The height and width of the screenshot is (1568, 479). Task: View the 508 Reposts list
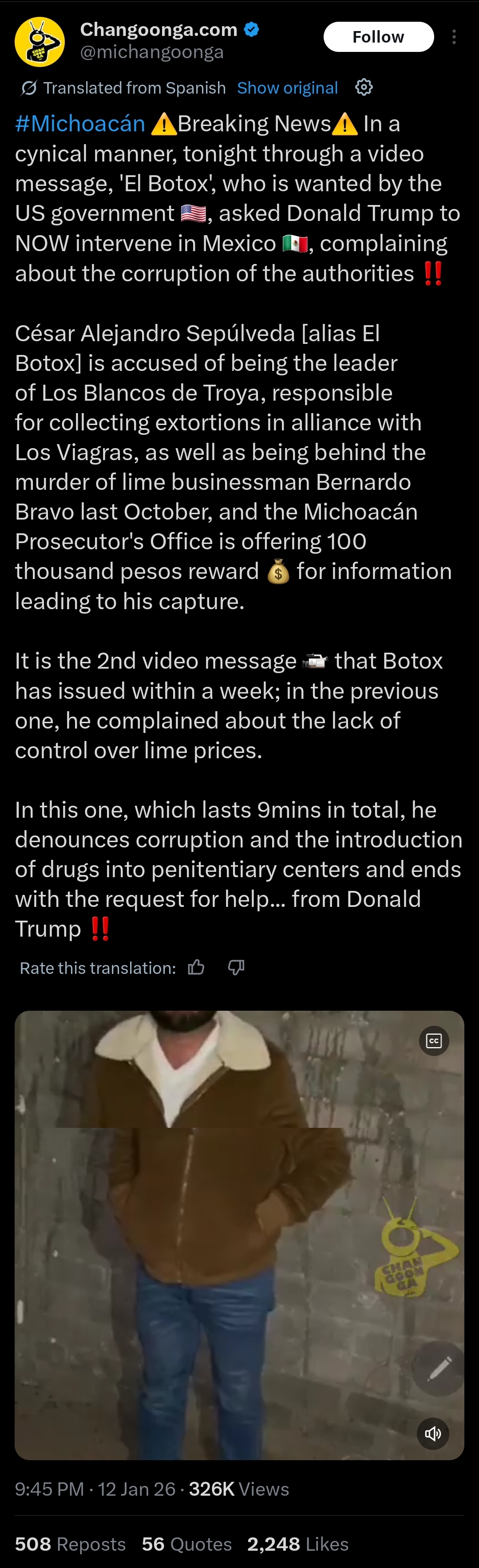point(70,1544)
